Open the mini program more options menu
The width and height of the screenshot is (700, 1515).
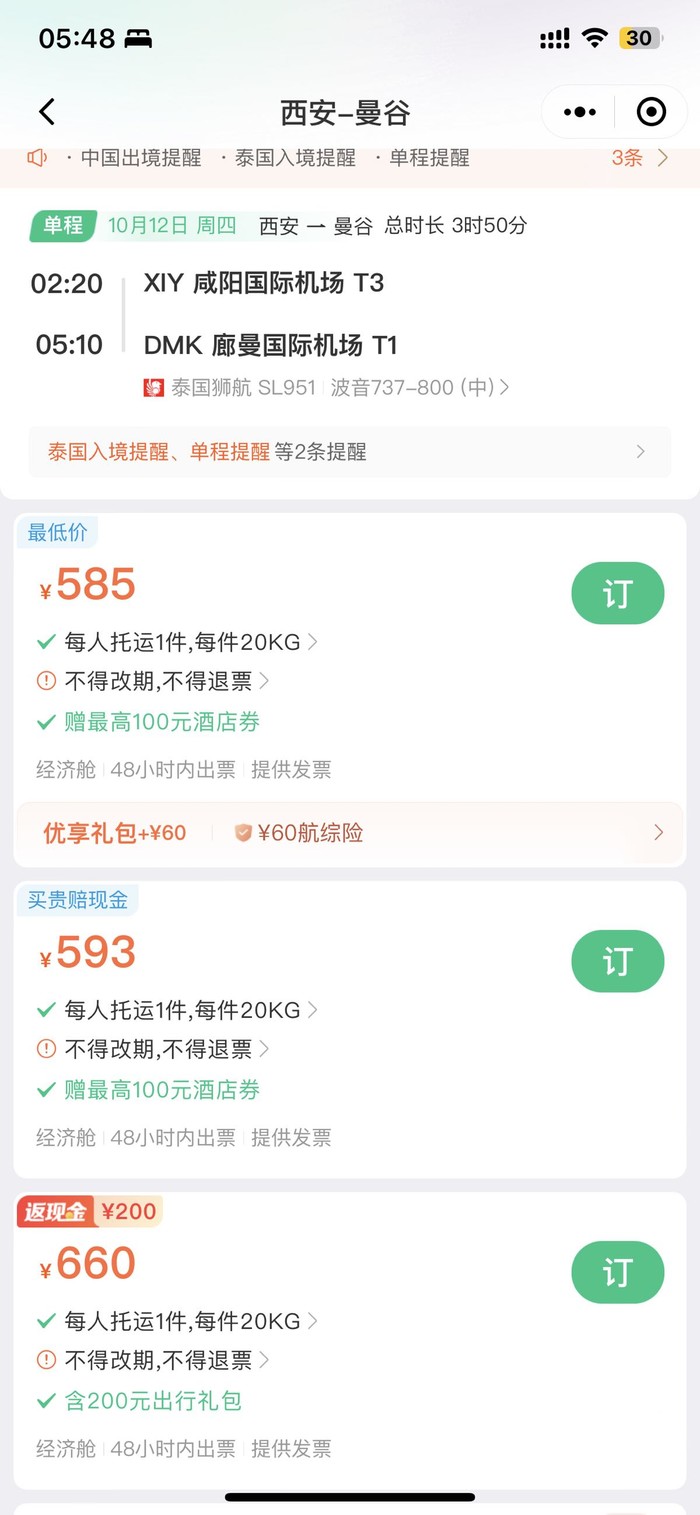click(580, 112)
